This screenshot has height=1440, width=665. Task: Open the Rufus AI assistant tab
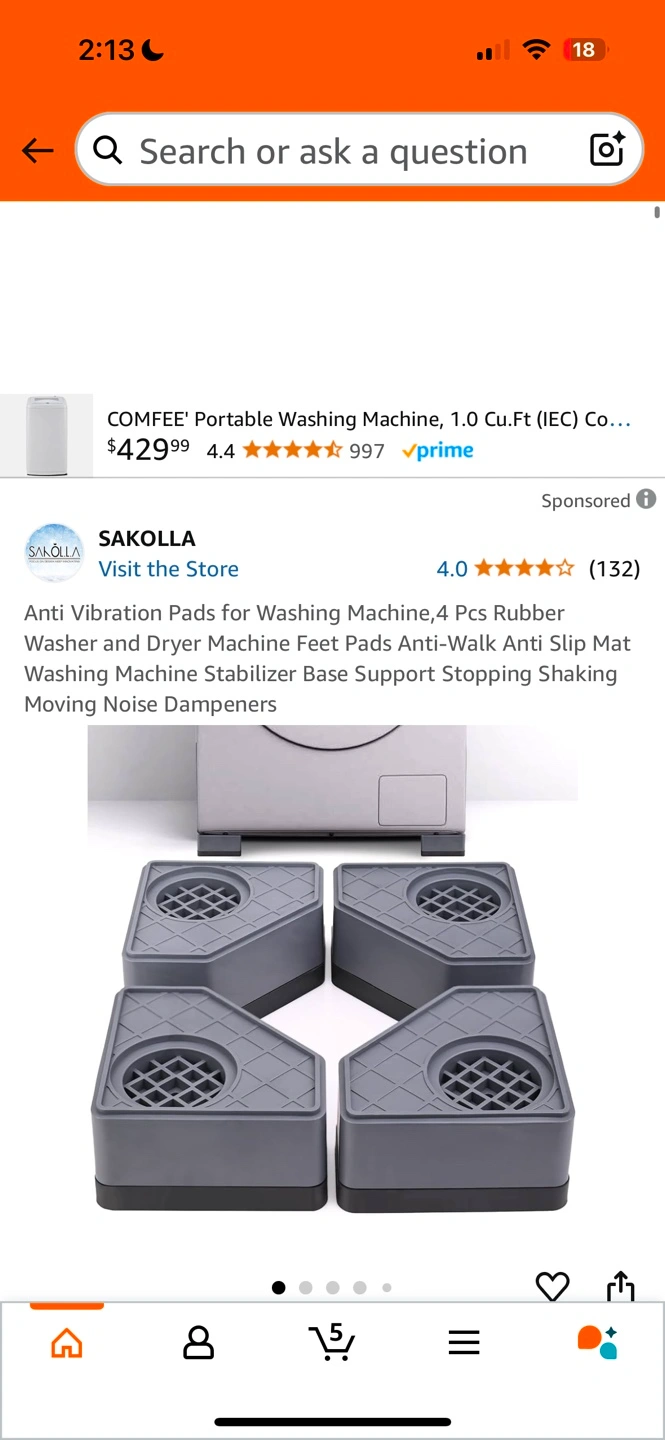coord(597,1342)
